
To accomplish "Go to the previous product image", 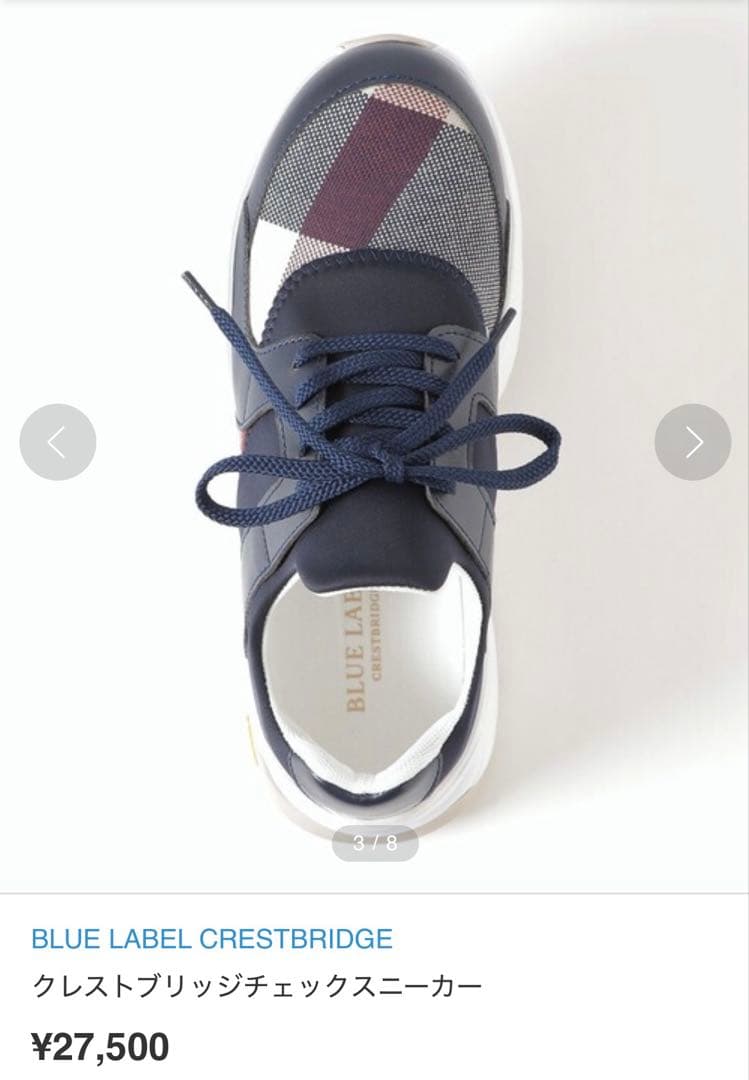I will [x=58, y=442].
